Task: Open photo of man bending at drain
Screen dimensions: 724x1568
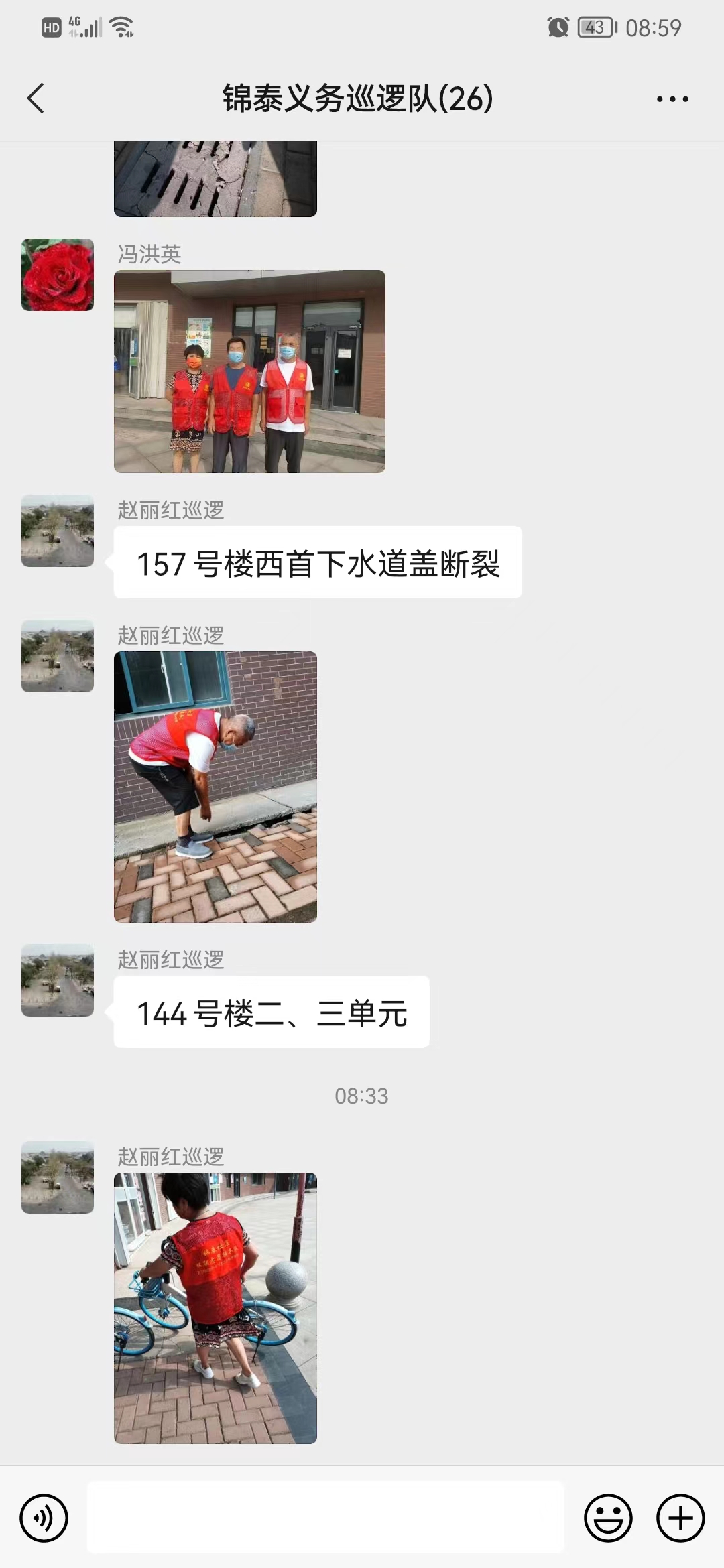Action: [x=215, y=787]
